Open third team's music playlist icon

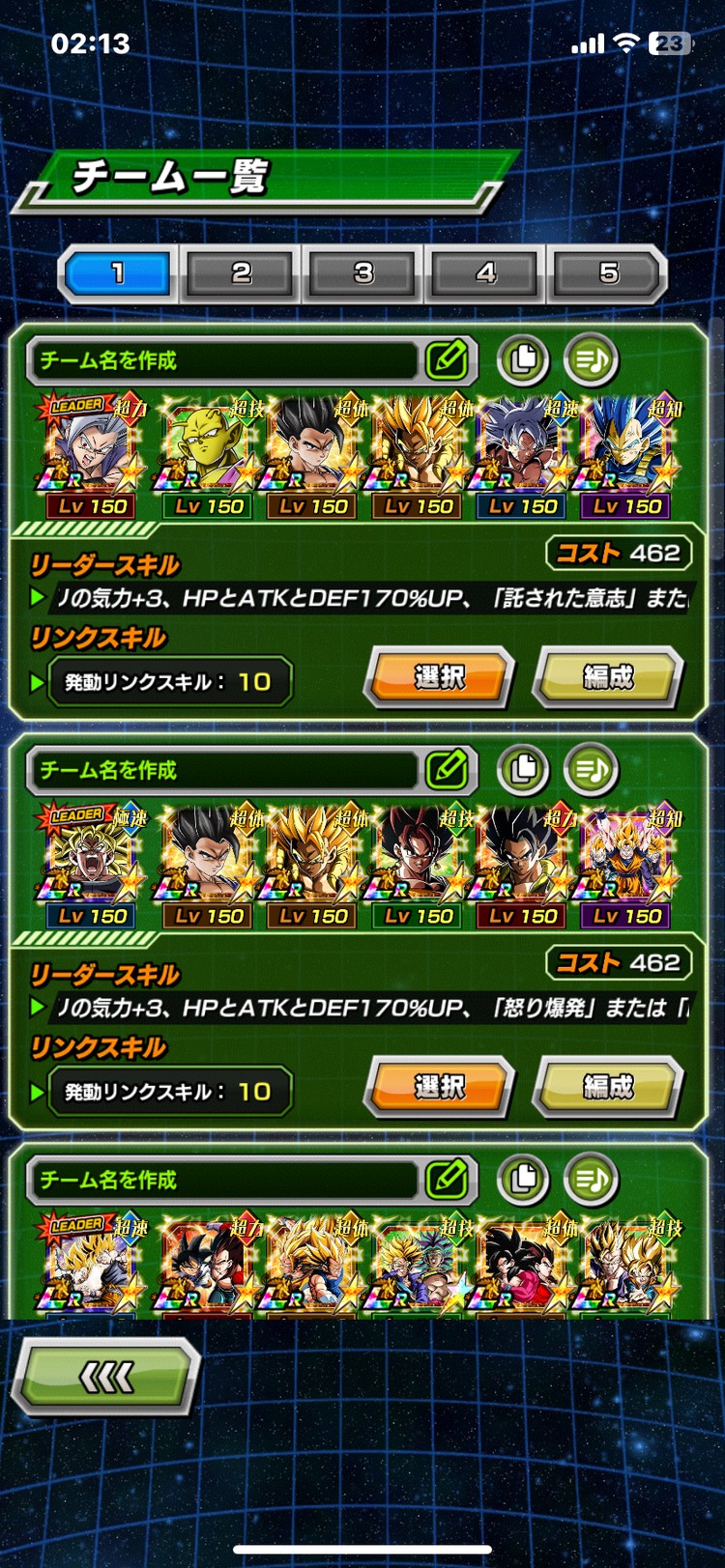[591, 1180]
